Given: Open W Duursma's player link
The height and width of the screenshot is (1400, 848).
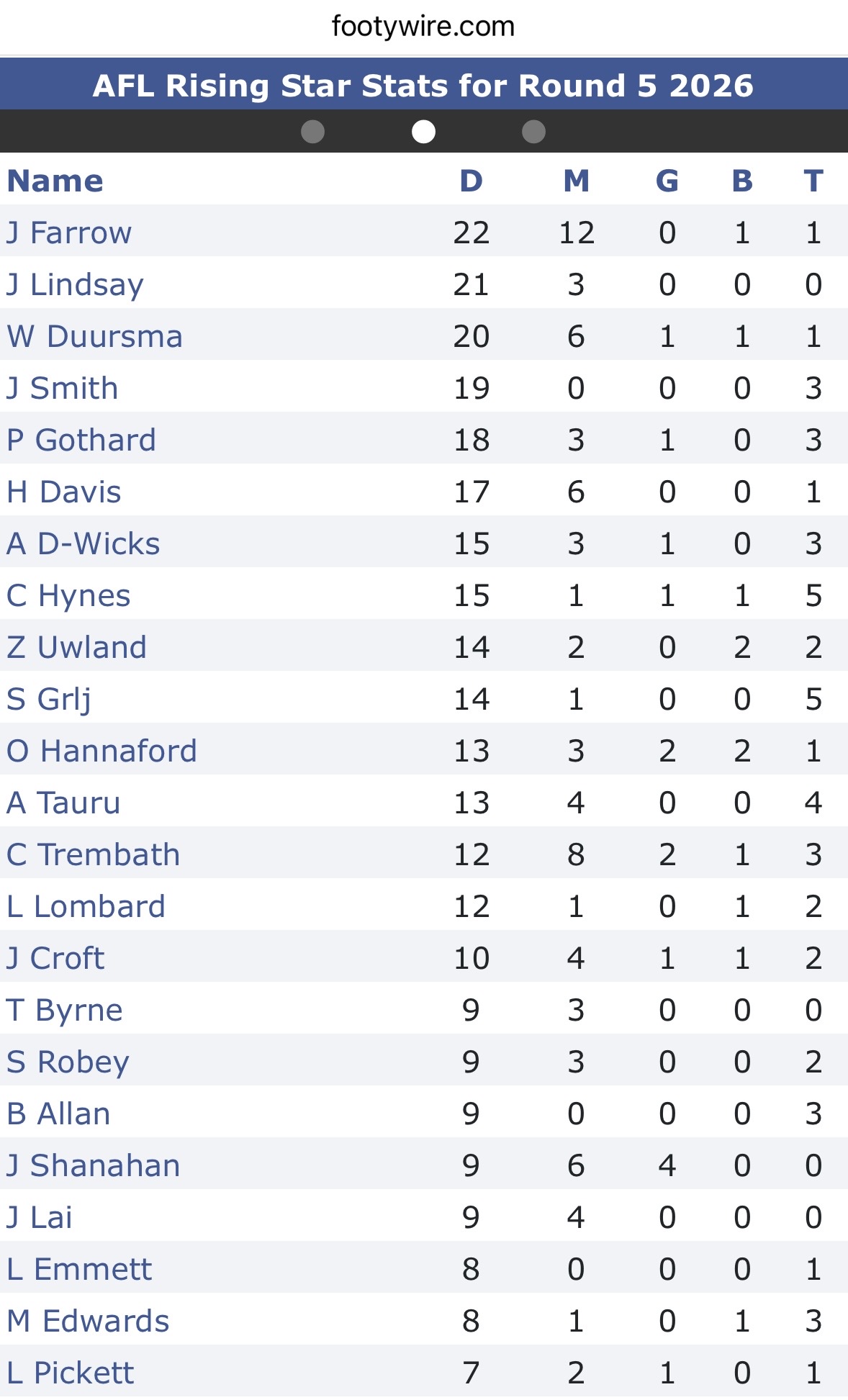Looking at the screenshot, I should click(94, 337).
